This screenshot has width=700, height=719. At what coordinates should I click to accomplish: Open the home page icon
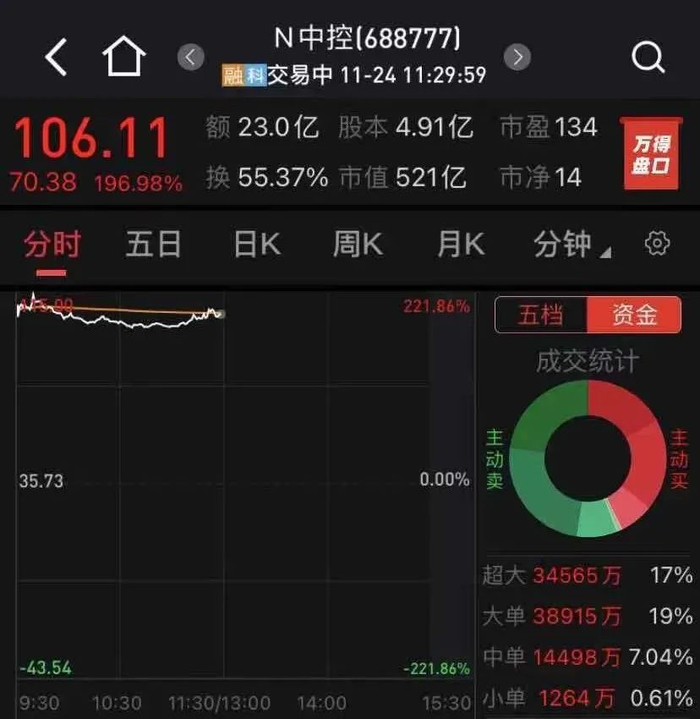tap(124, 56)
